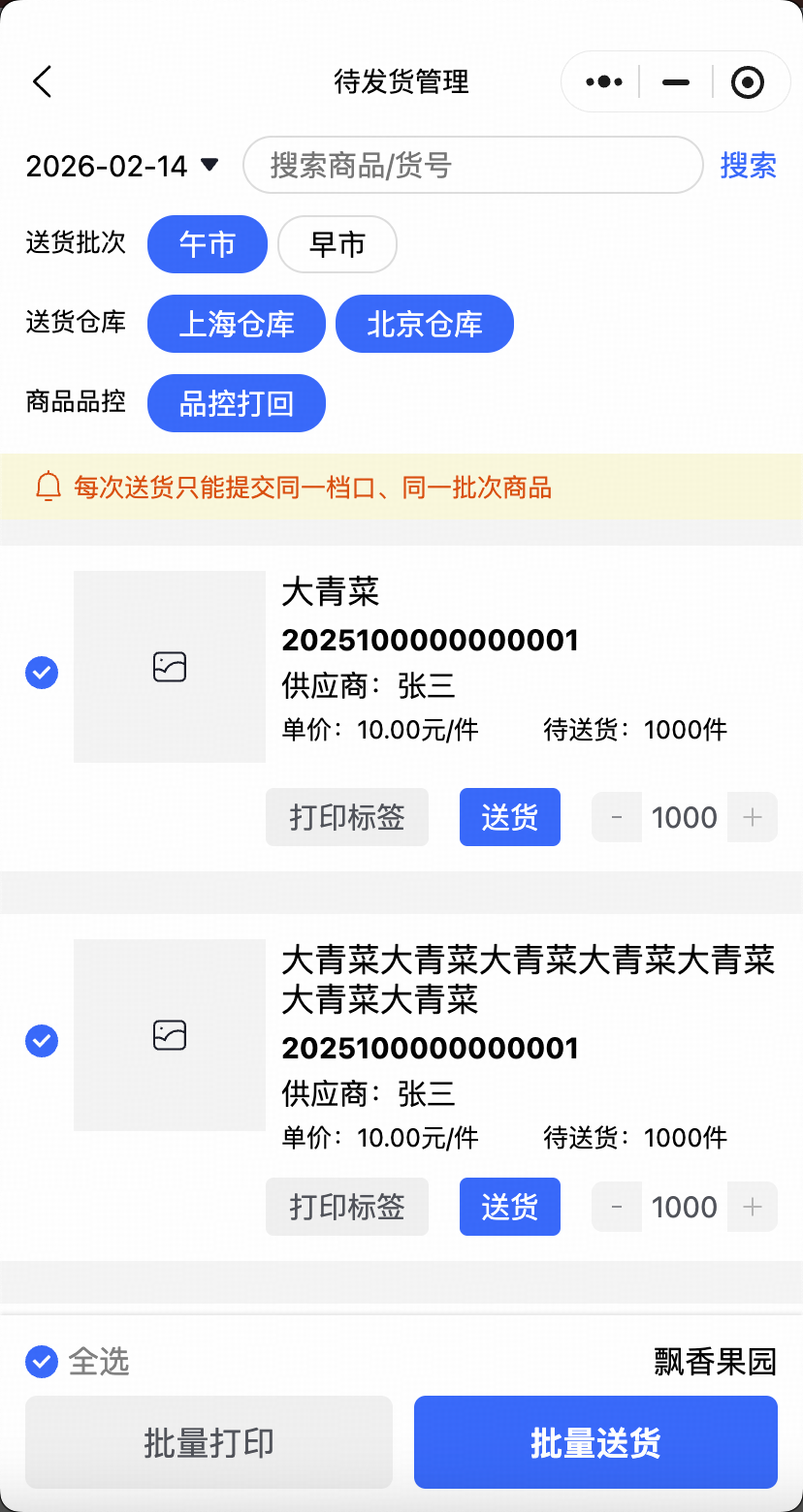Select the 午市 delivery batch chip
Image resolution: width=803 pixels, height=1512 pixels.
pyautogui.click(x=207, y=244)
